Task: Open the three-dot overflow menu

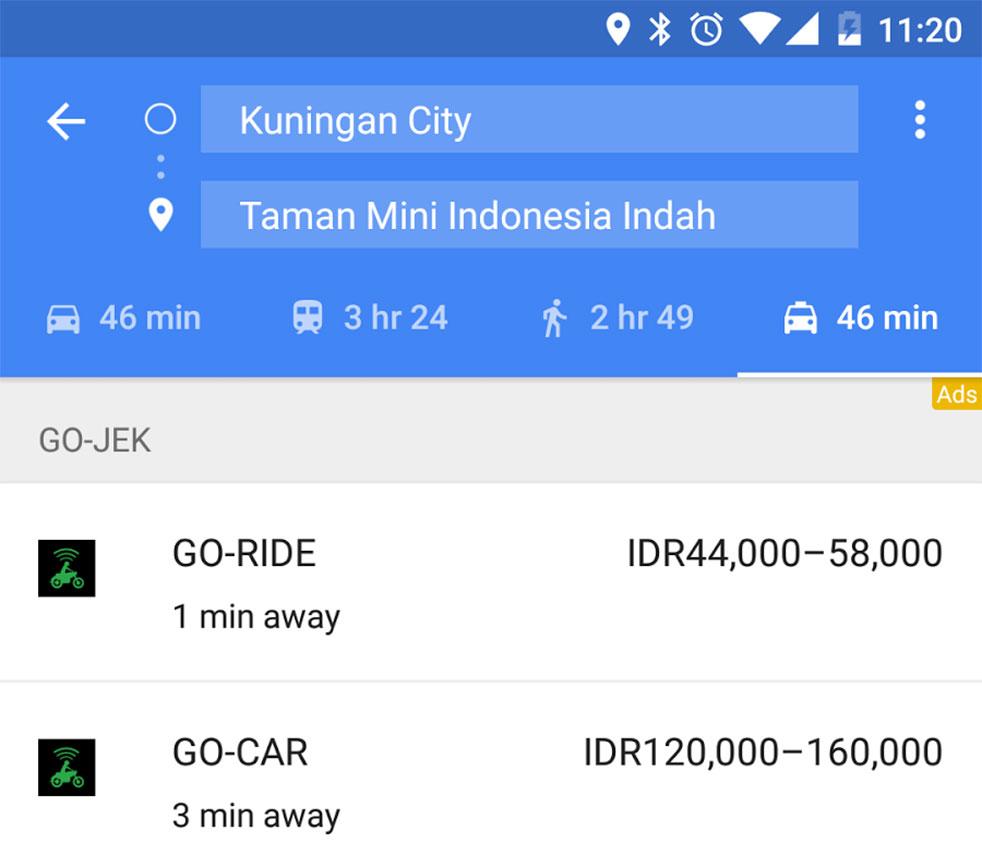Action: click(x=919, y=120)
